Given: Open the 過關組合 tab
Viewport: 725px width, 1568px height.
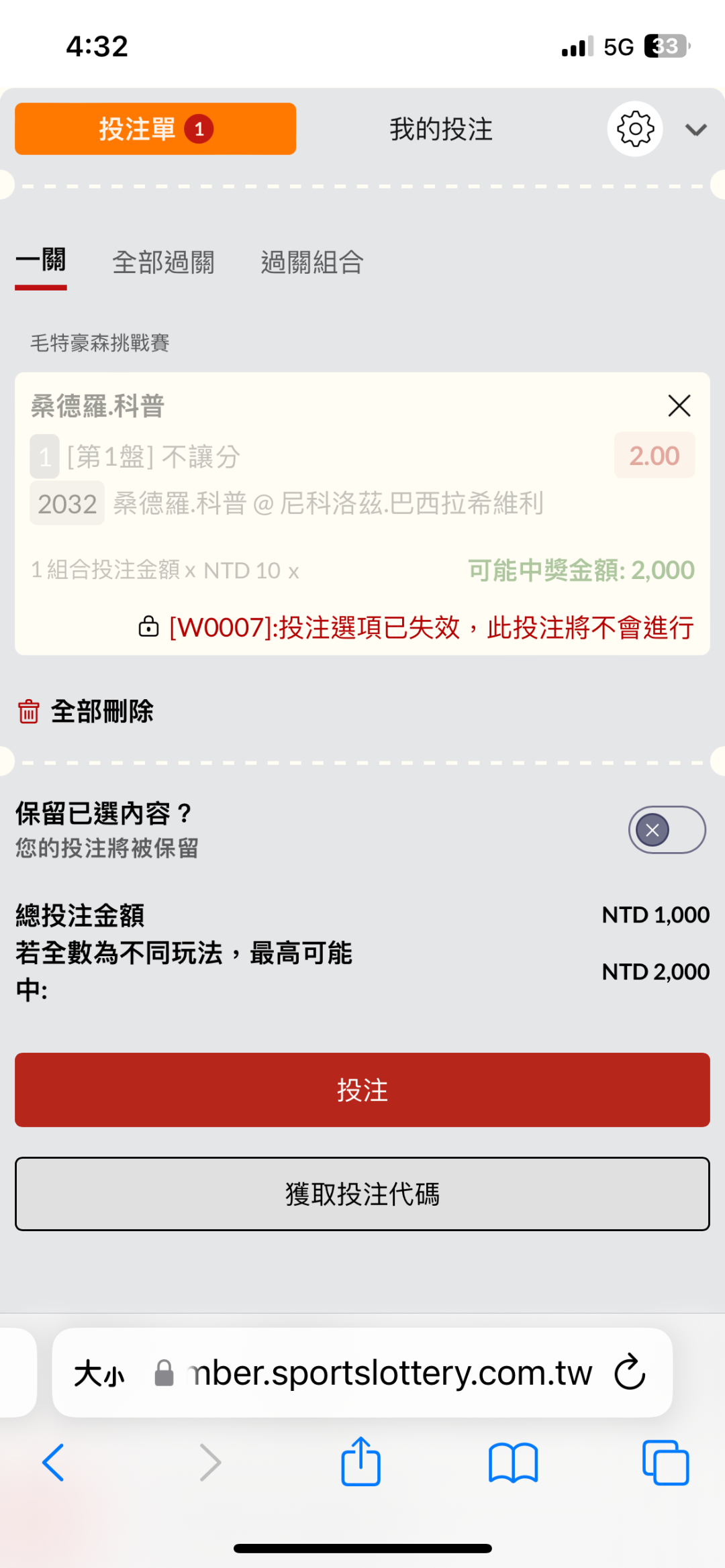Looking at the screenshot, I should (x=312, y=262).
